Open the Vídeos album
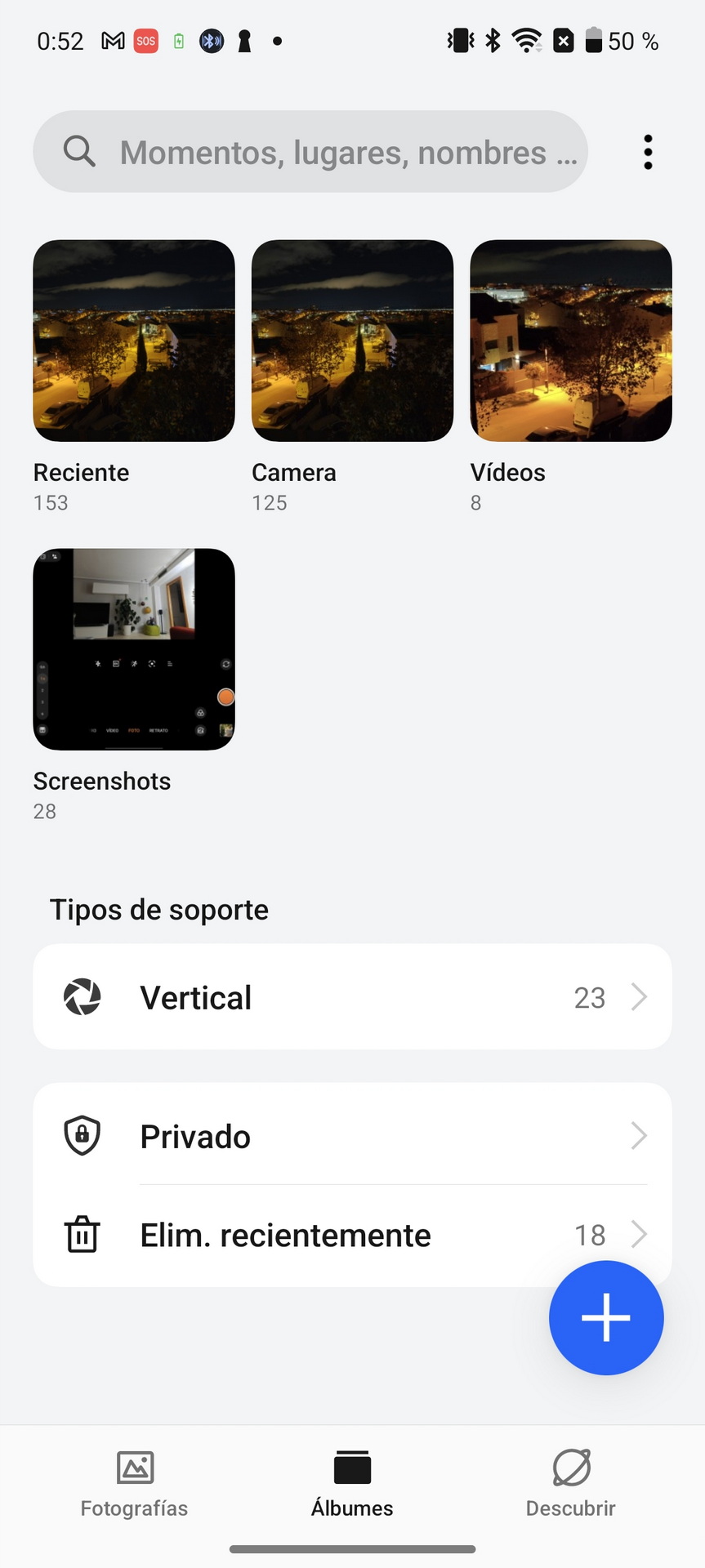The image size is (705, 1568). (571, 341)
